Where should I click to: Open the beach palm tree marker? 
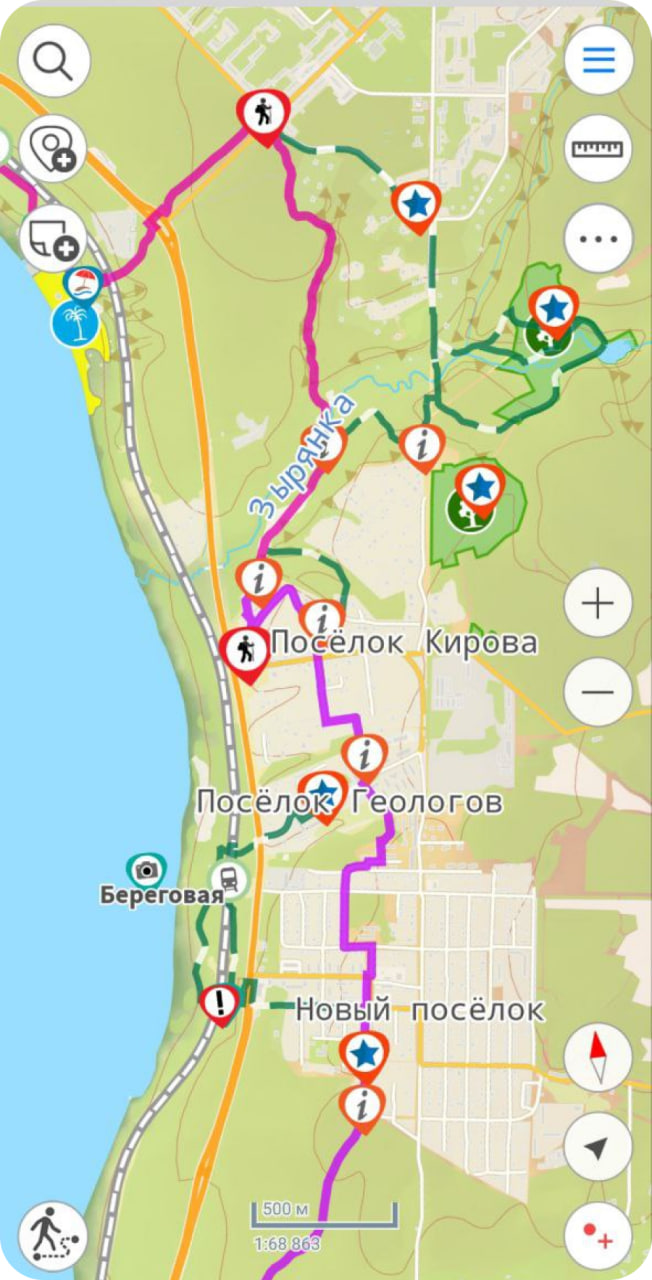76,325
